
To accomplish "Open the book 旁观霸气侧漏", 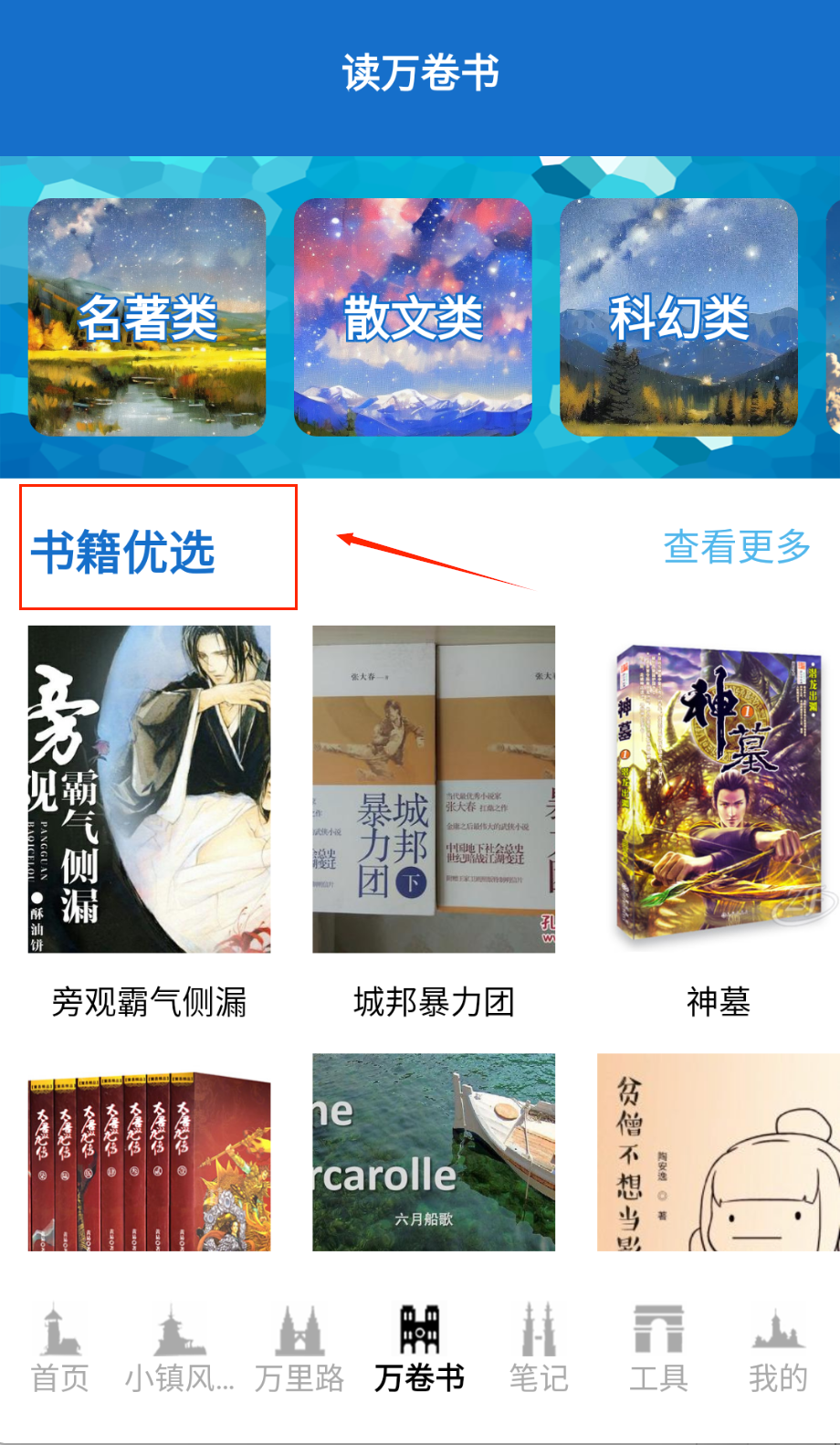I will click(149, 789).
